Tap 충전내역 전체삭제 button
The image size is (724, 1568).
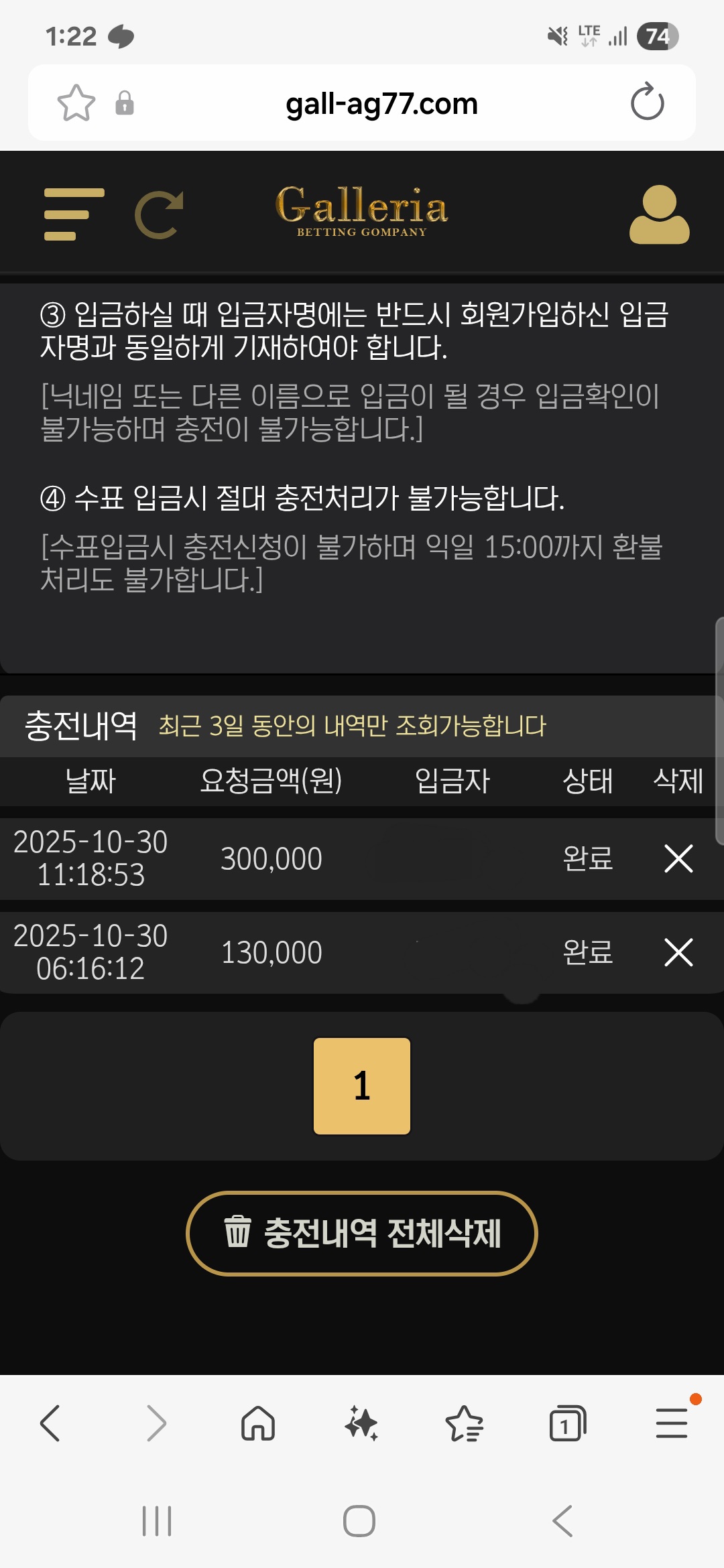(362, 1234)
